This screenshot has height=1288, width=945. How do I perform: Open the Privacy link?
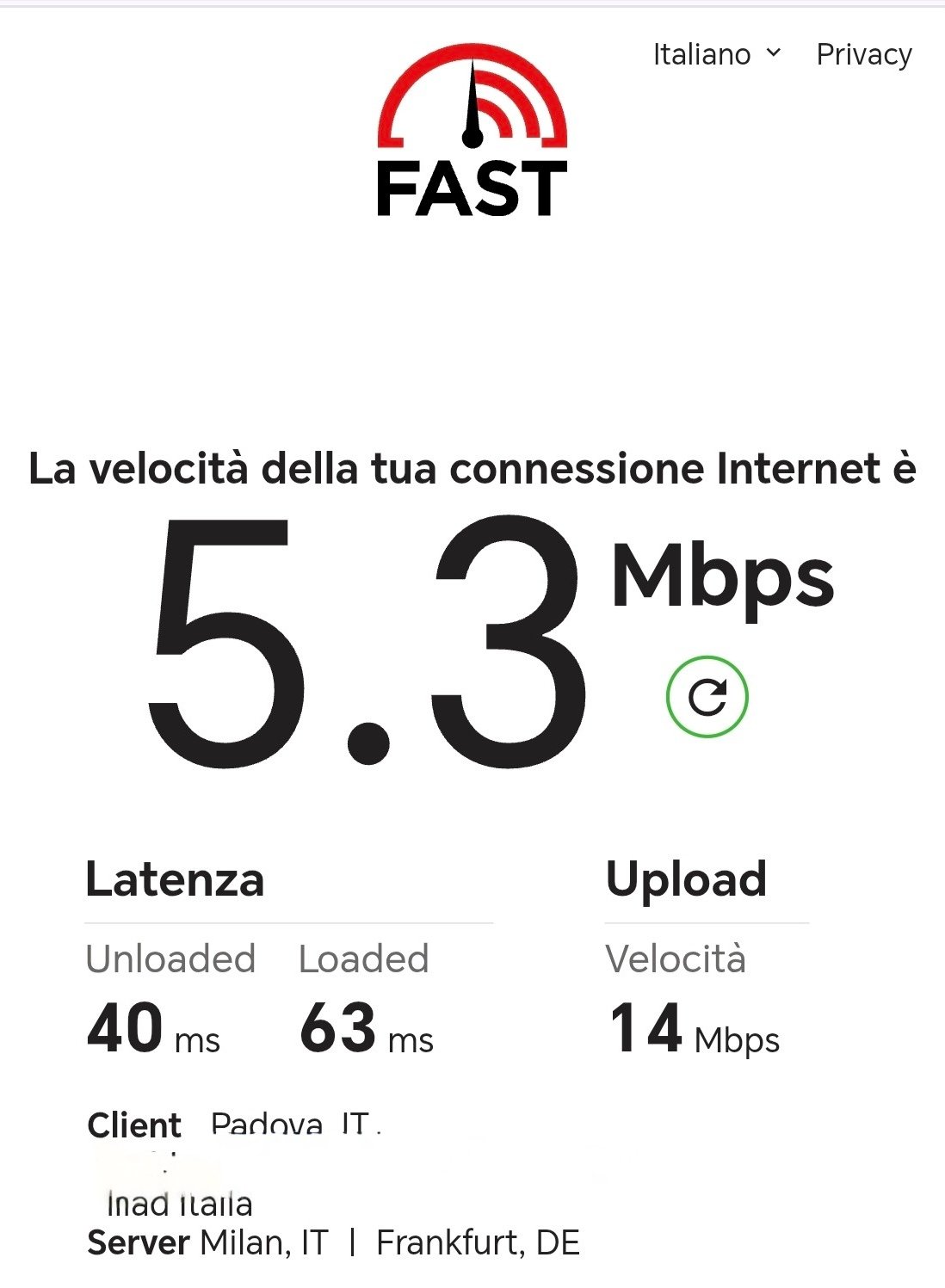863,54
